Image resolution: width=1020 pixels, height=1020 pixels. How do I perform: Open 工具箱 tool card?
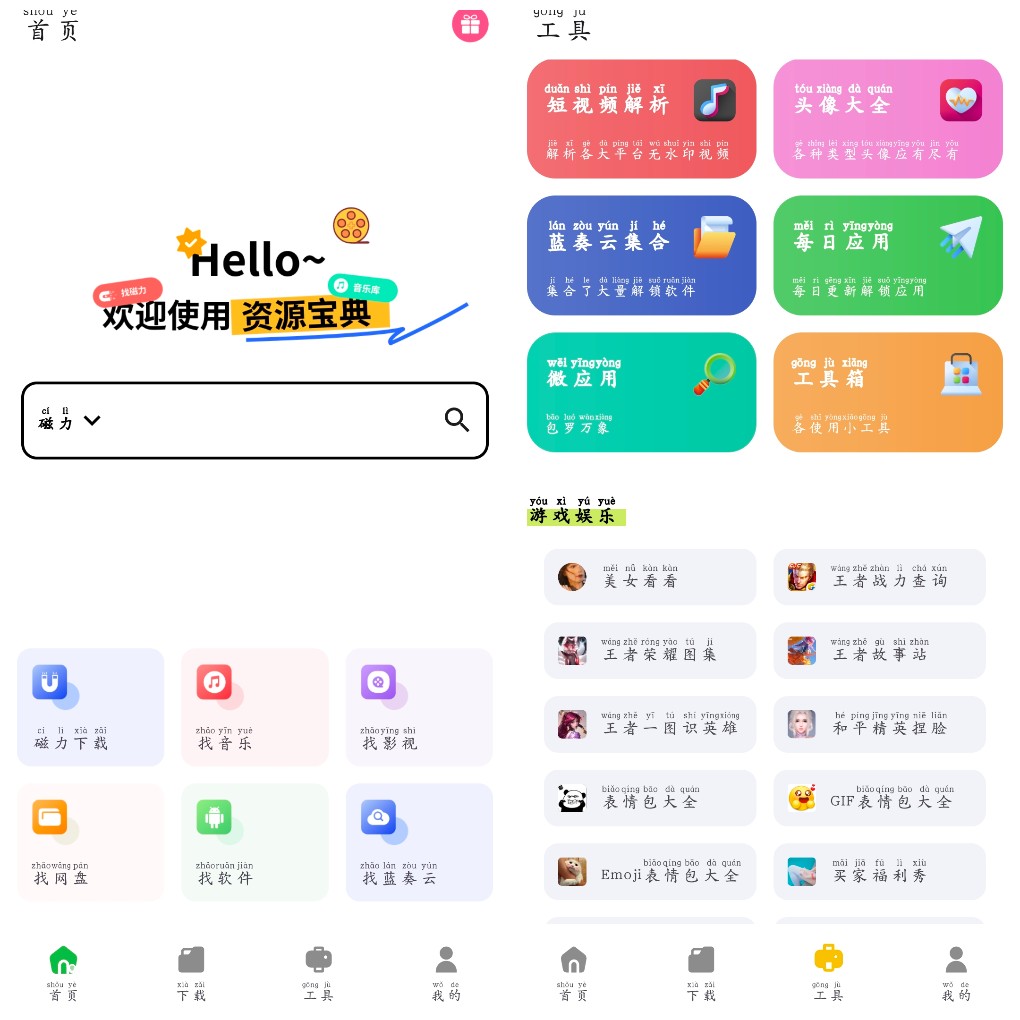tap(887, 392)
